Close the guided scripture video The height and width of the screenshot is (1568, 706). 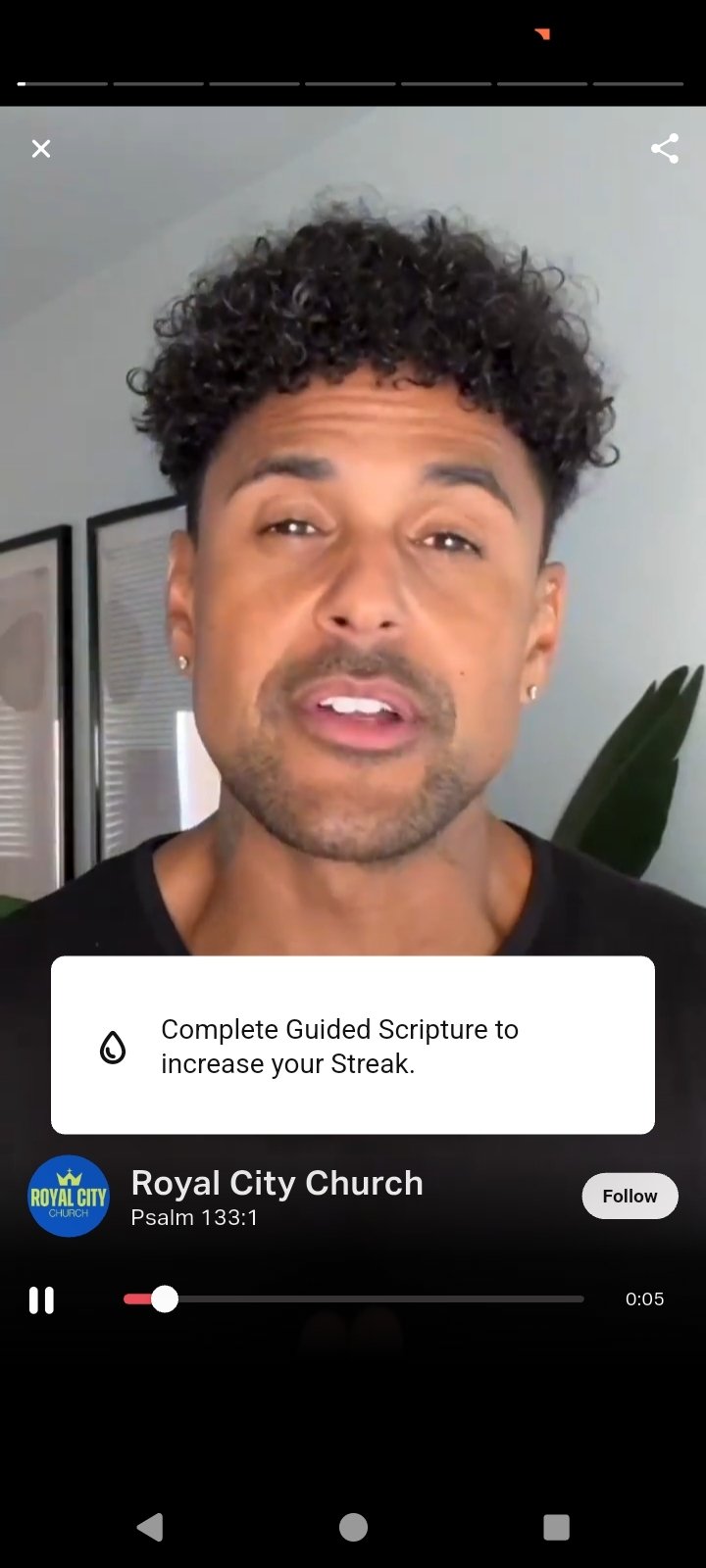point(40,149)
